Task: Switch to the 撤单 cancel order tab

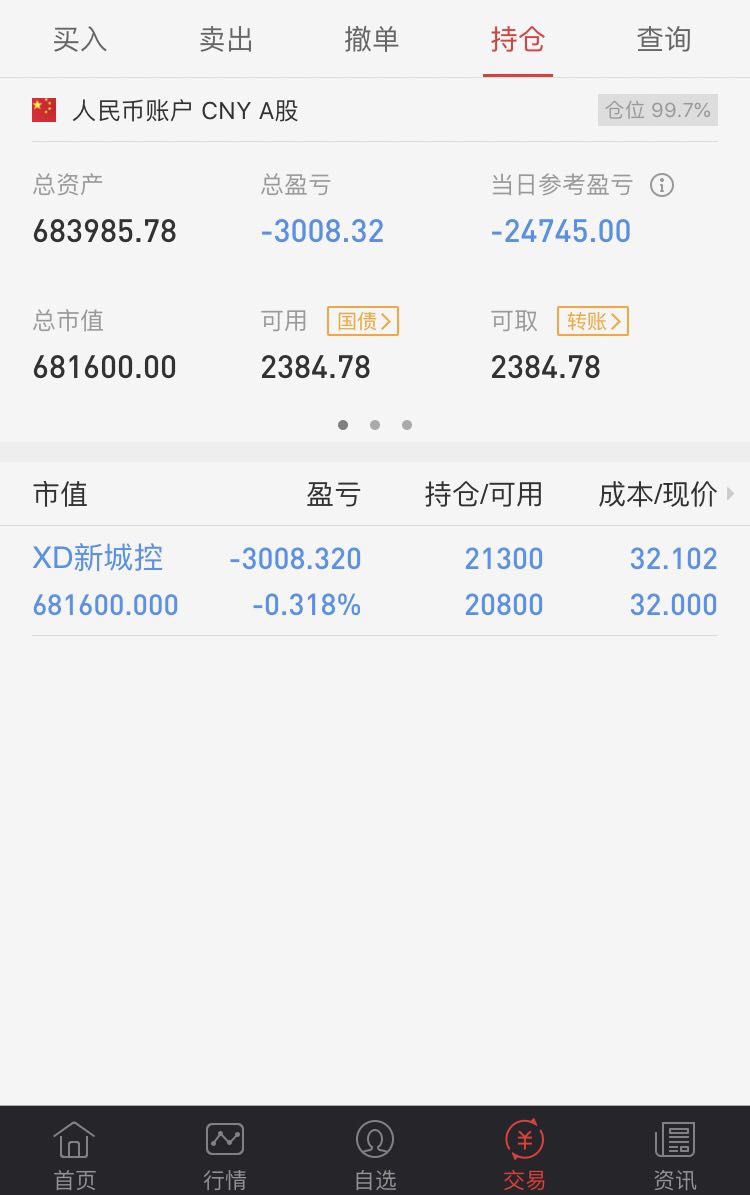Action: click(x=372, y=38)
